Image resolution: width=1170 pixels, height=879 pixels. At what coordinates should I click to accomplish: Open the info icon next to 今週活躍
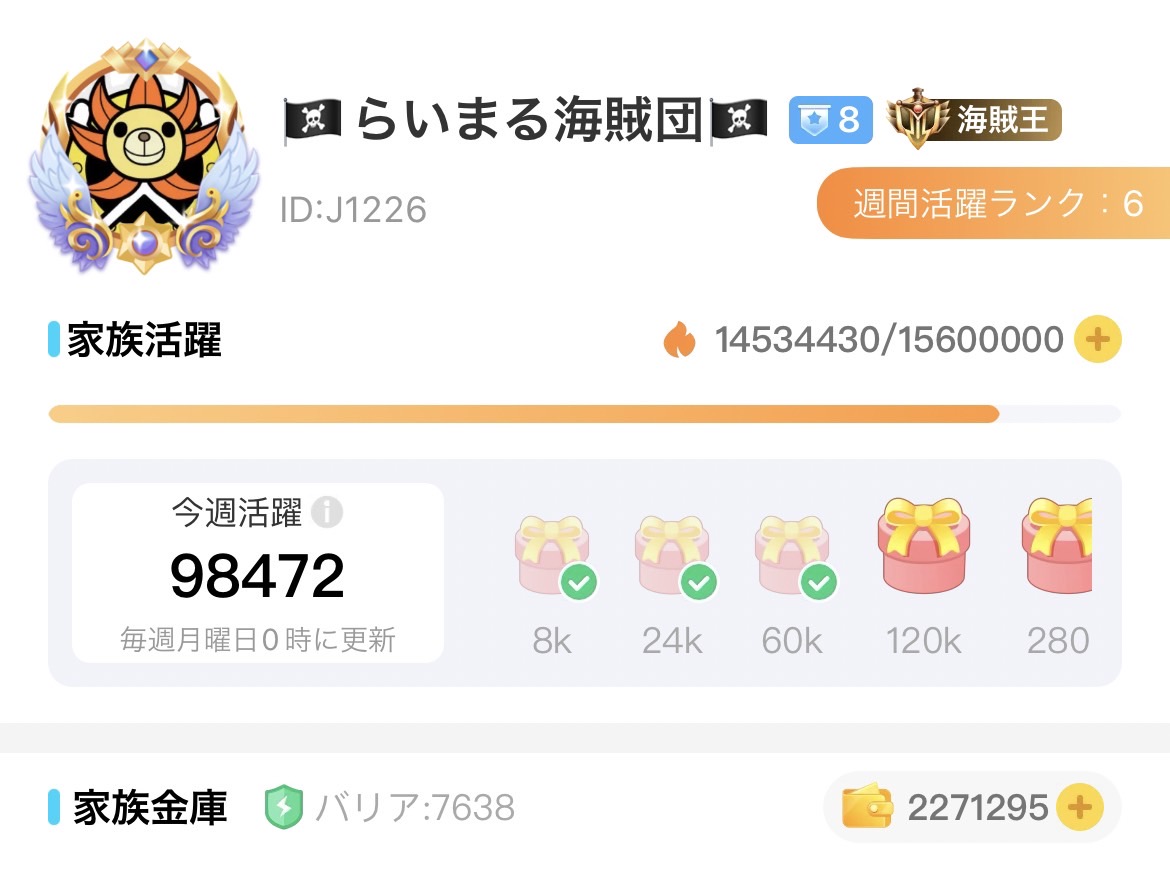click(x=327, y=513)
